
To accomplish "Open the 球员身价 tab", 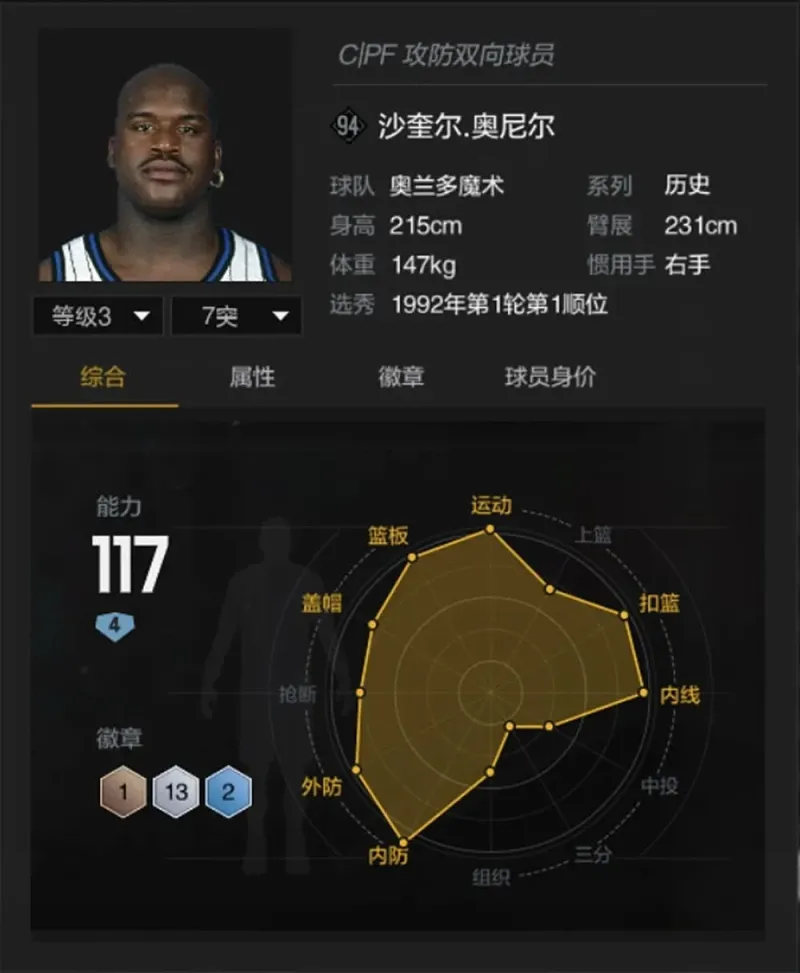I will (550, 377).
